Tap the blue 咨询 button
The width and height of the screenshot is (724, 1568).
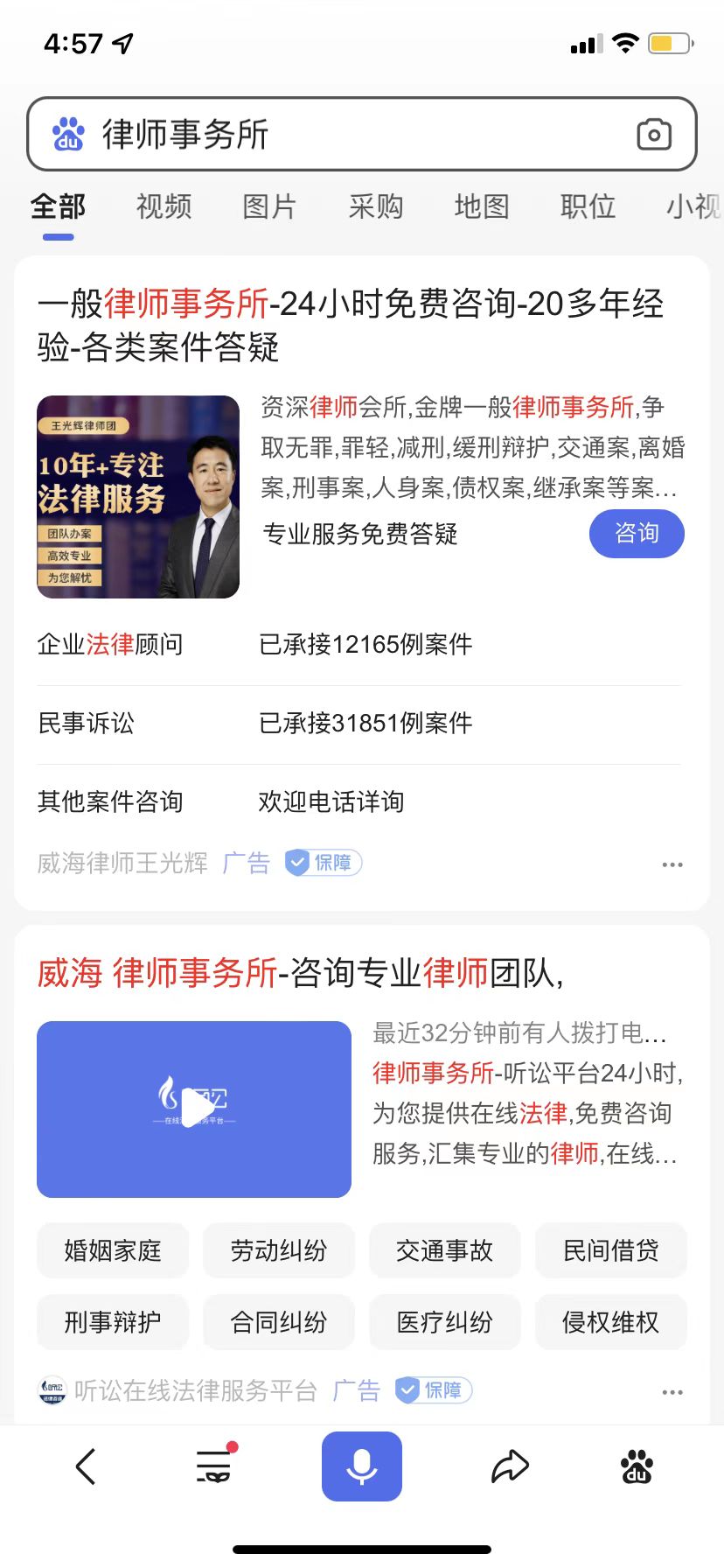637,533
